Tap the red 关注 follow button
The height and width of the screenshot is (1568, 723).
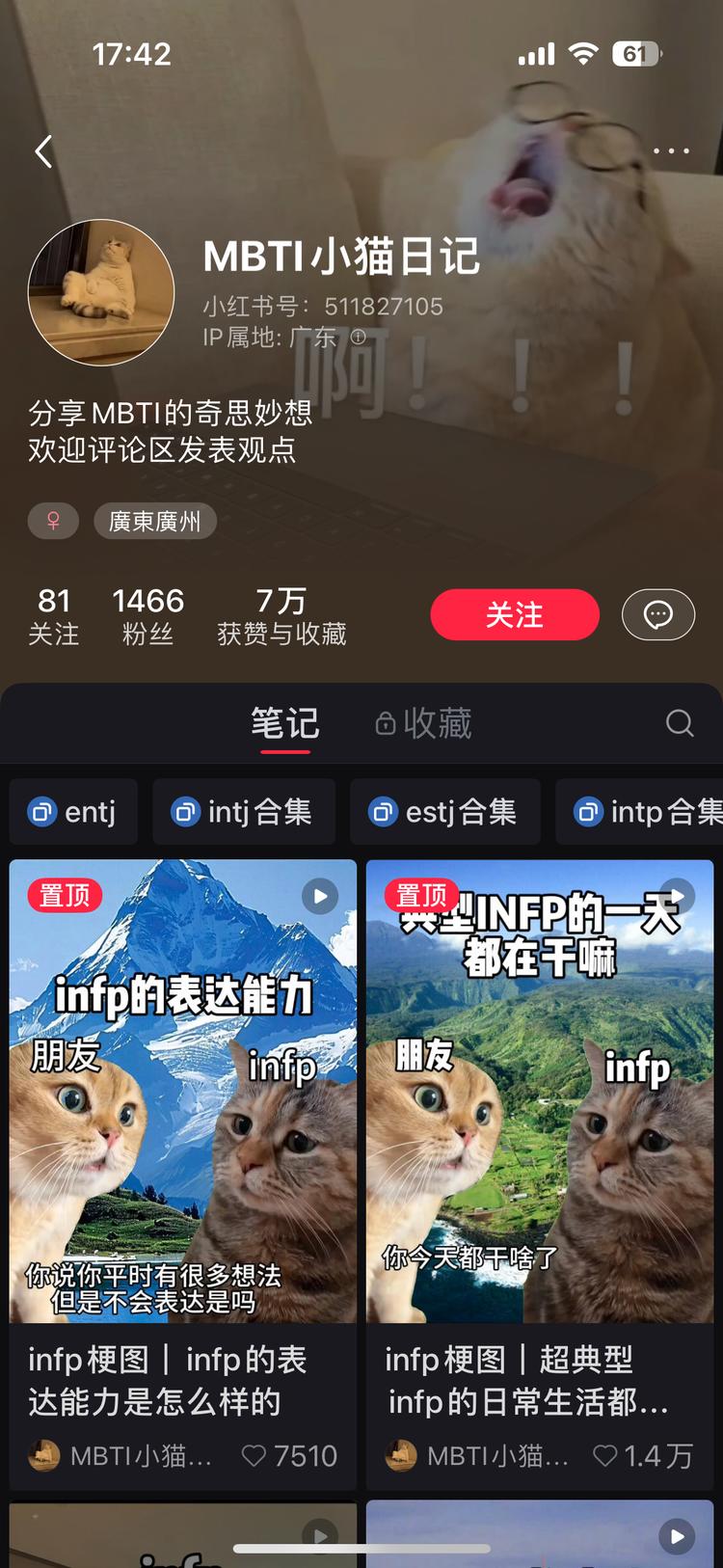[x=515, y=614]
